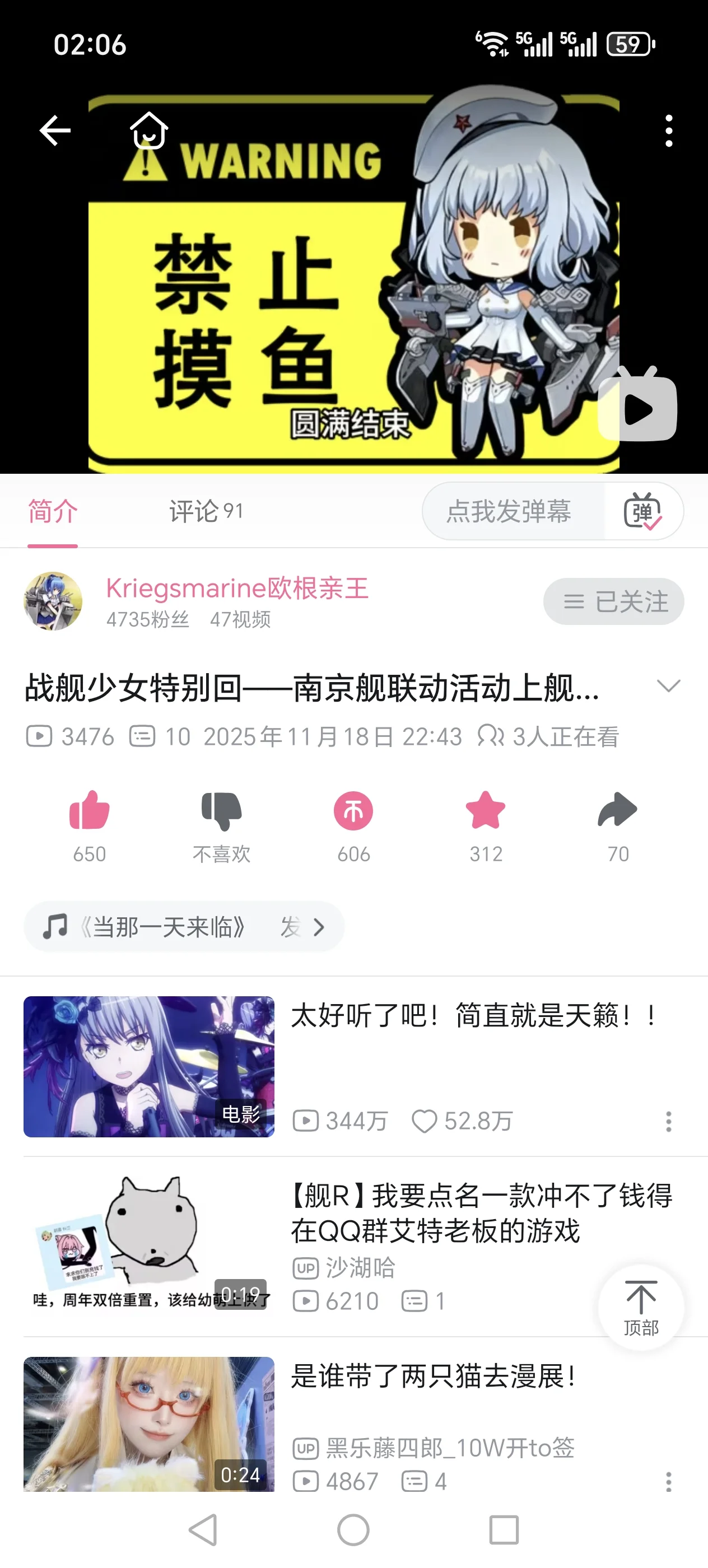Give coins to this video
Screen dimensions: 708x1568
(x=353, y=811)
